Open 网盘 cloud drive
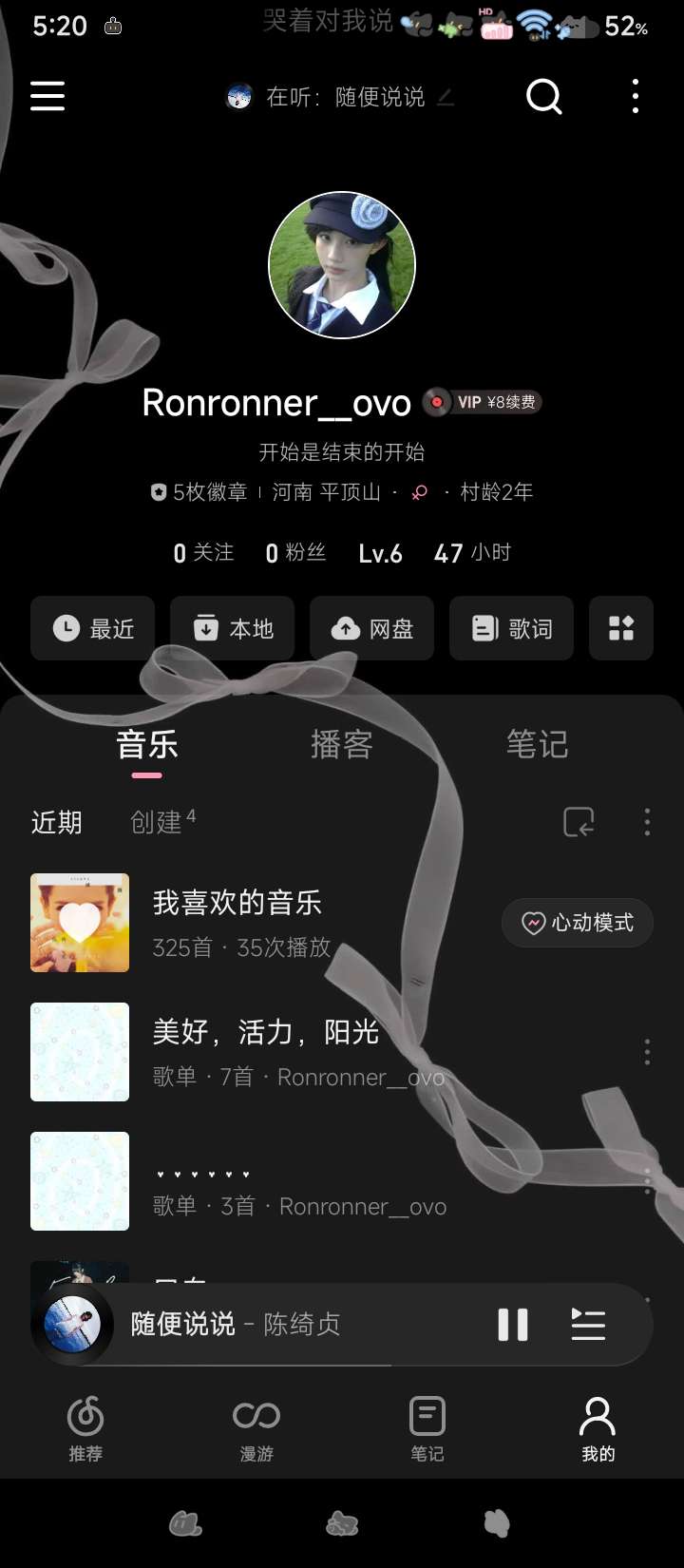 click(x=371, y=628)
